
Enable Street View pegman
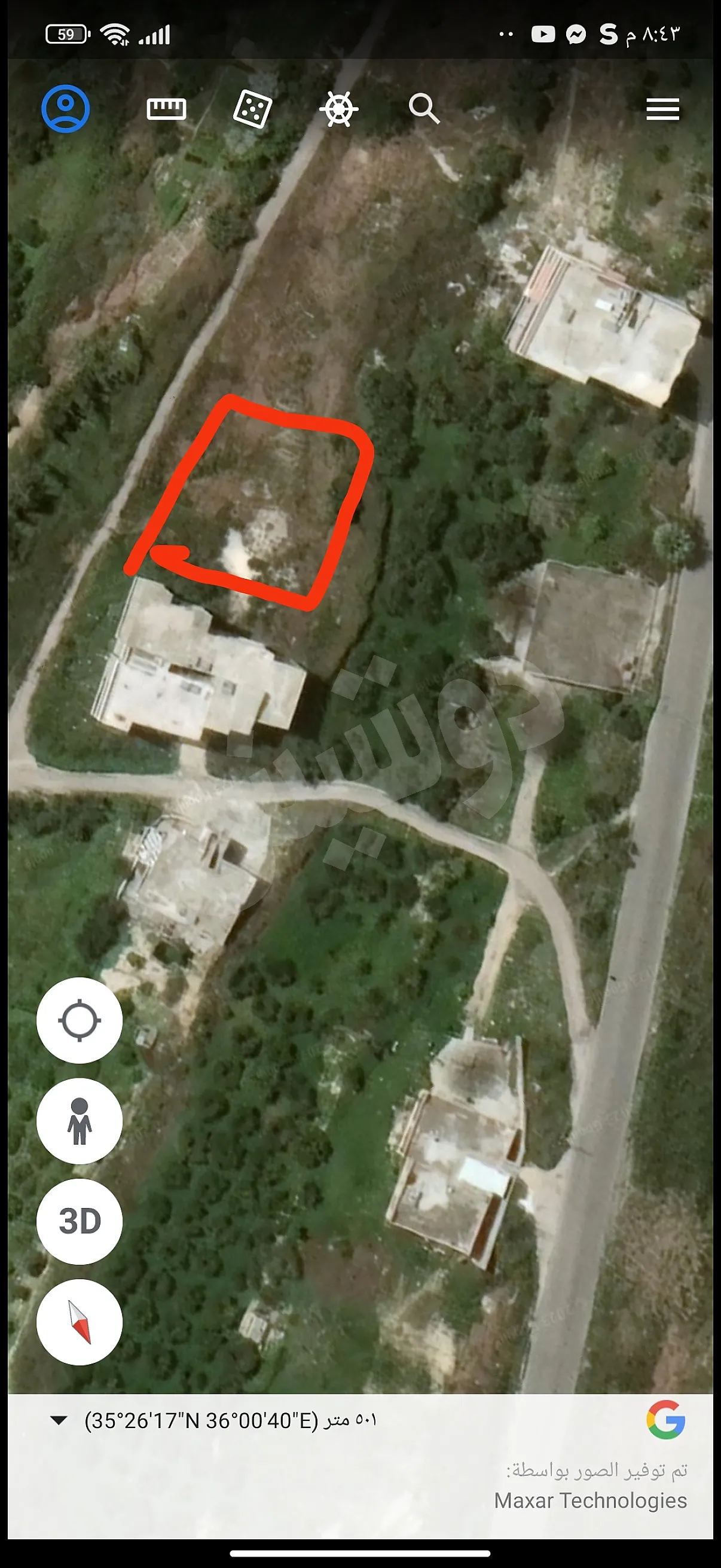pos(79,1121)
